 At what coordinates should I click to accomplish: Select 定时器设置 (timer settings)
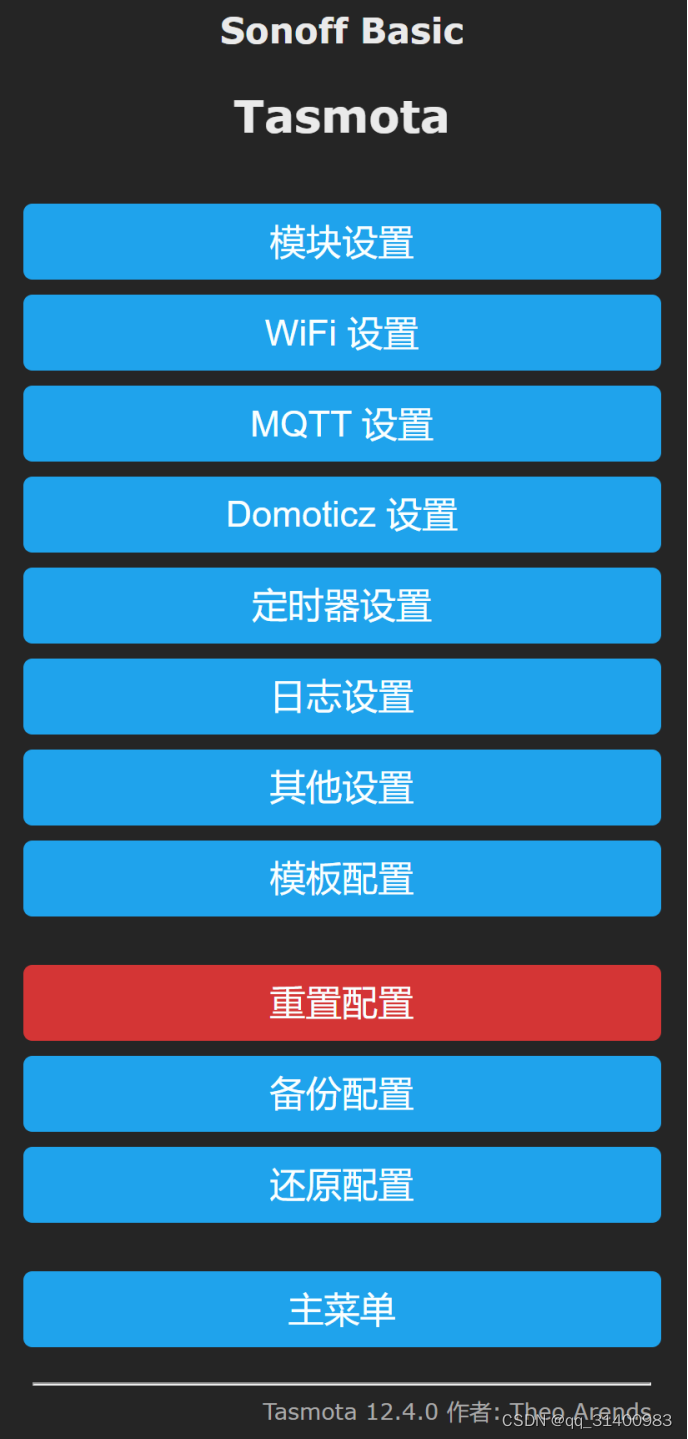point(342,606)
